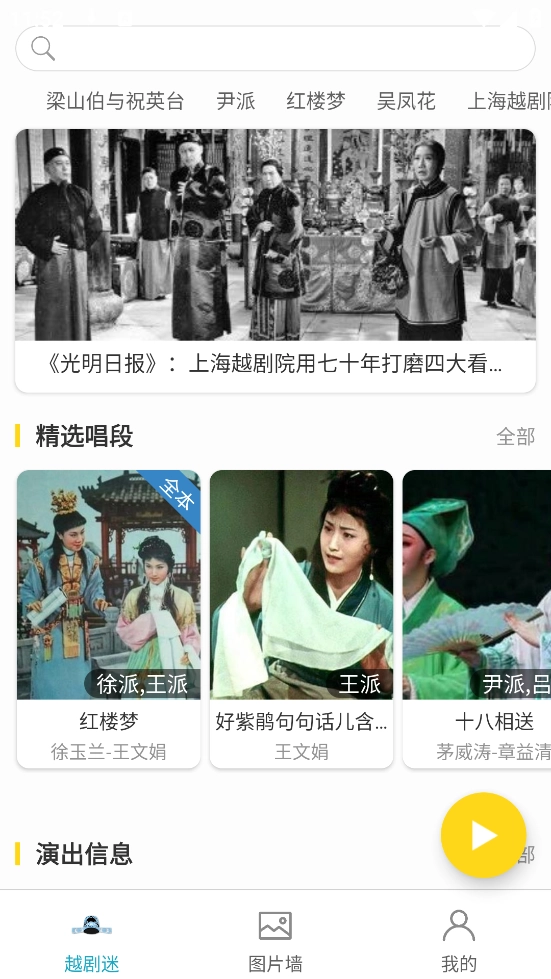Tap the yellow floating play button
This screenshot has width=551, height=979.
click(484, 835)
